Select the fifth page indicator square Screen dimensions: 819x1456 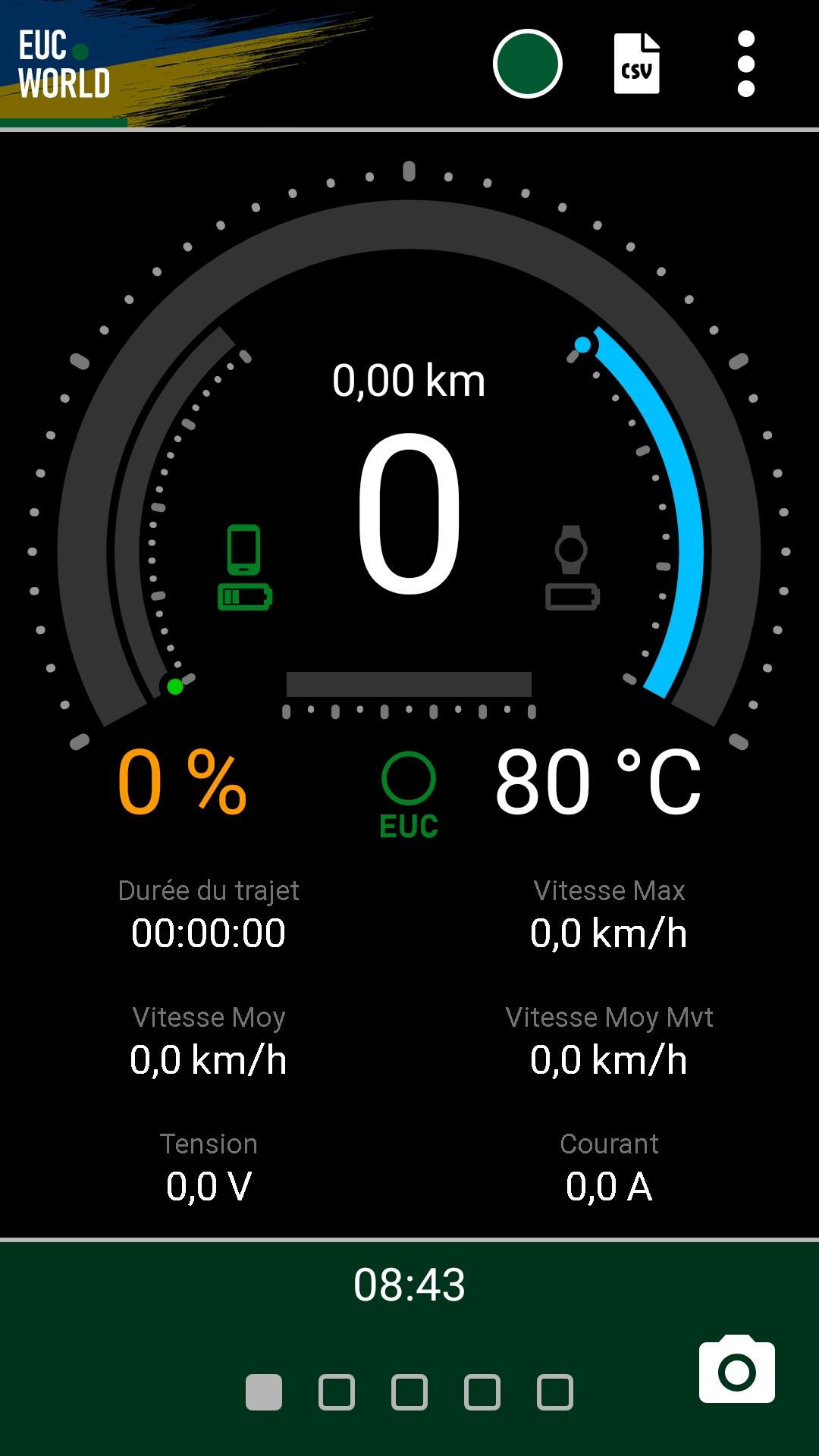point(555,1392)
